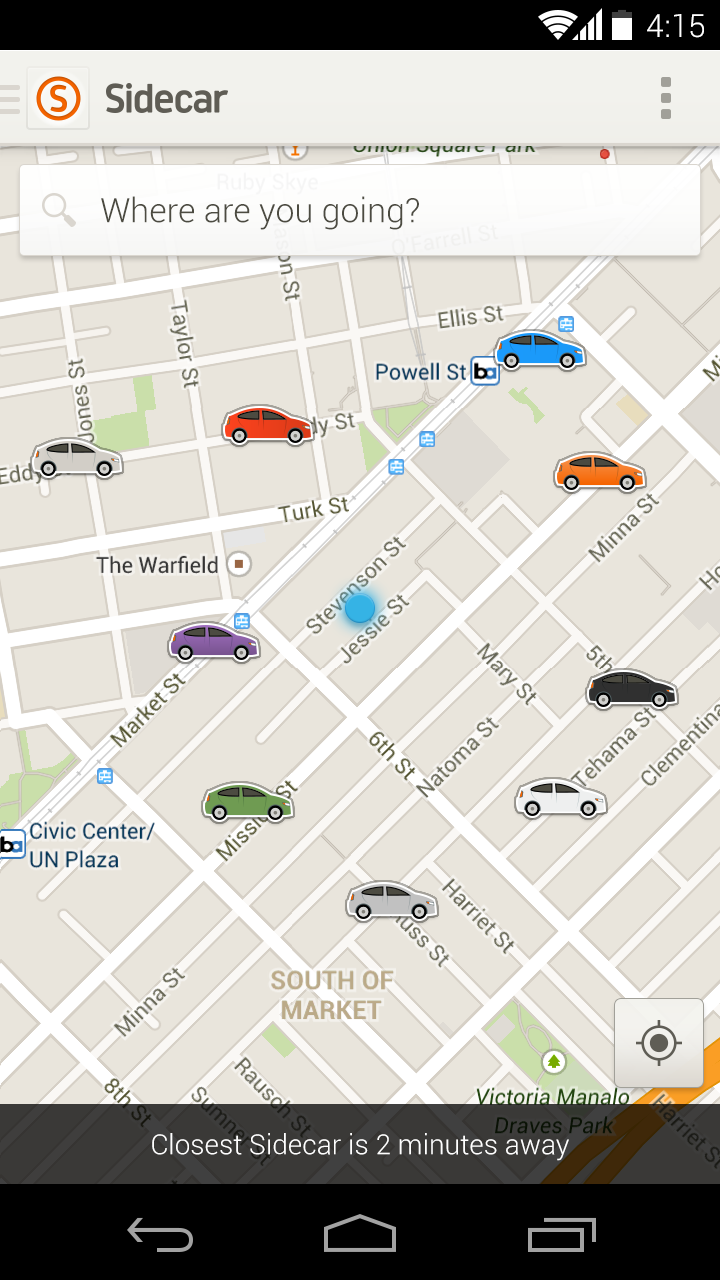Open the navigation drawer via Sidecar logo

coord(57,98)
